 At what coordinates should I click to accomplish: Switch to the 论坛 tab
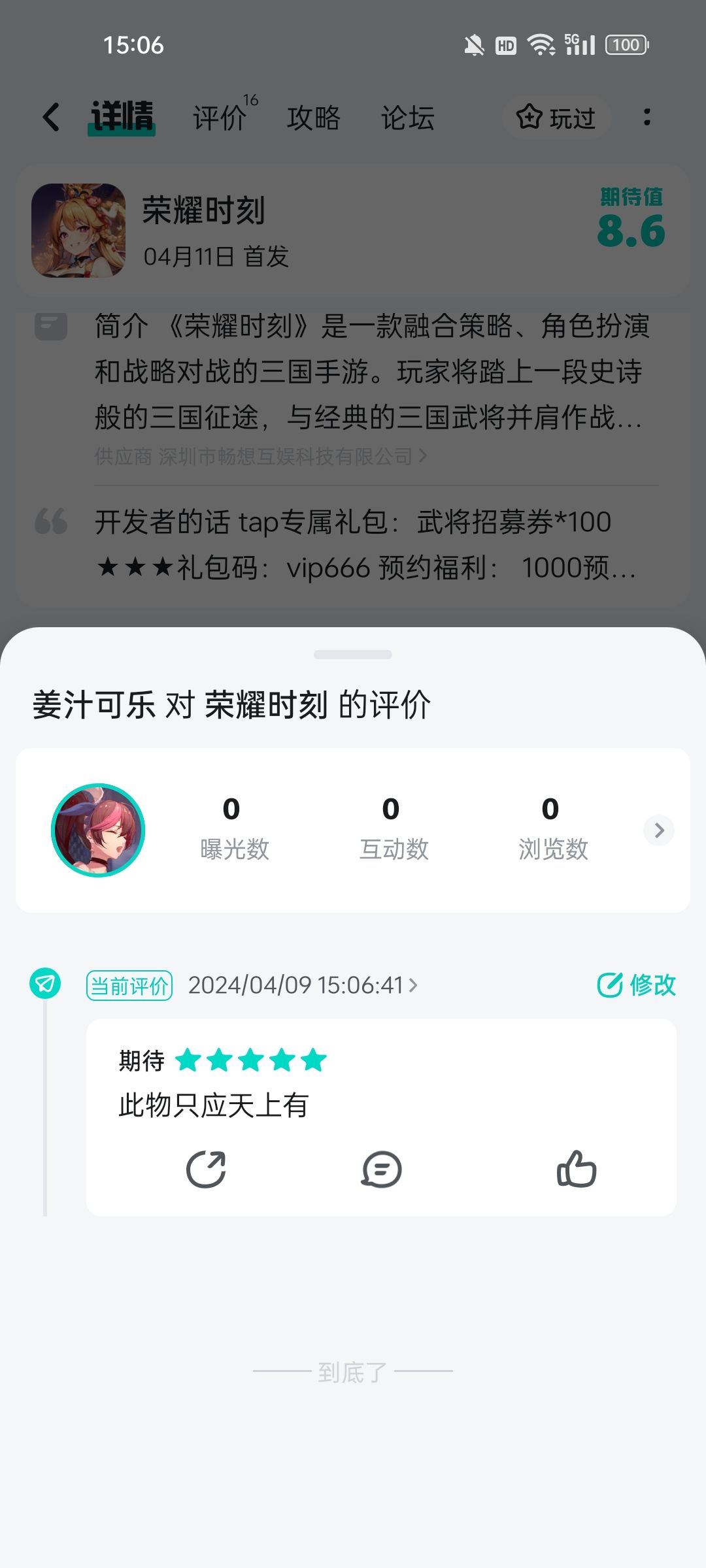(408, 118)
